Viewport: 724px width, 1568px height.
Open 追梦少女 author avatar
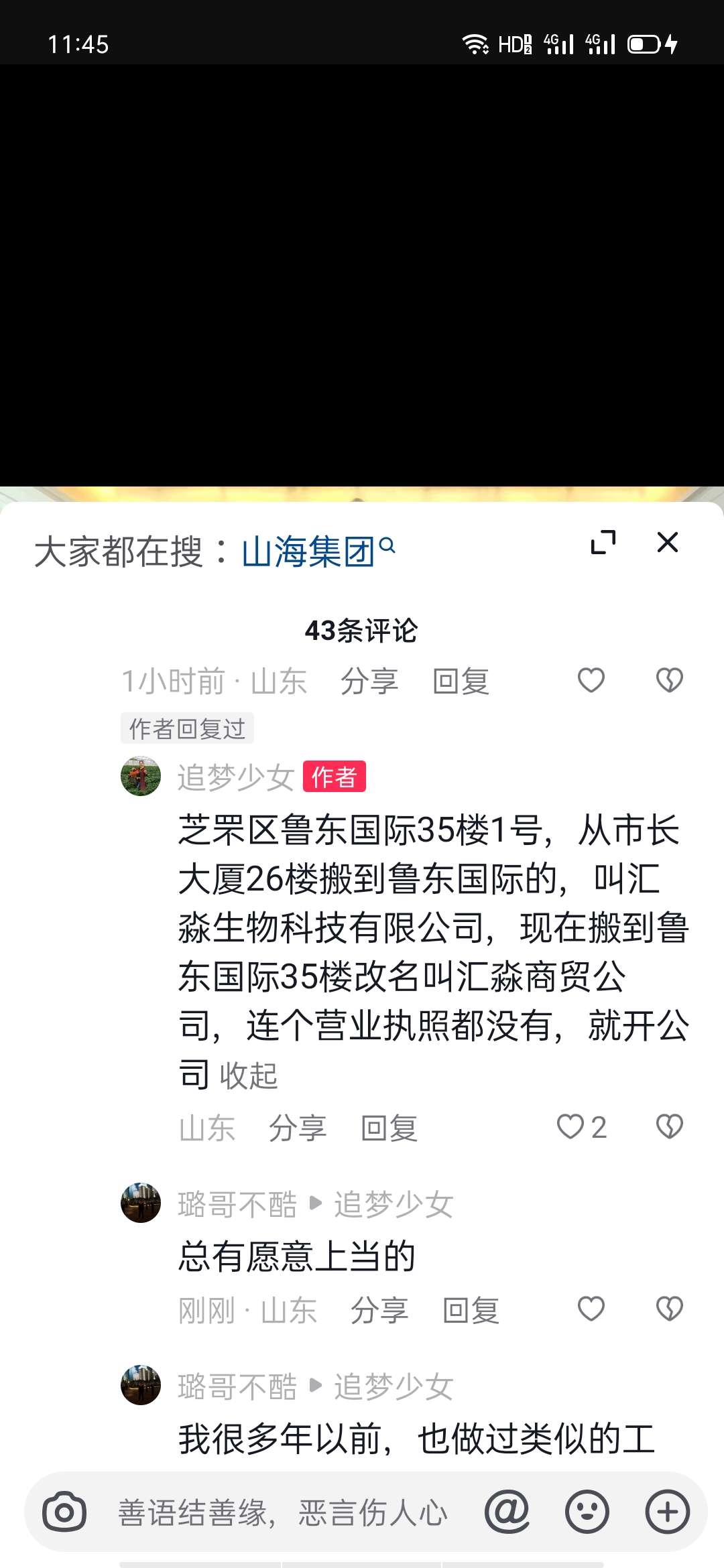[x=141, y=777]
